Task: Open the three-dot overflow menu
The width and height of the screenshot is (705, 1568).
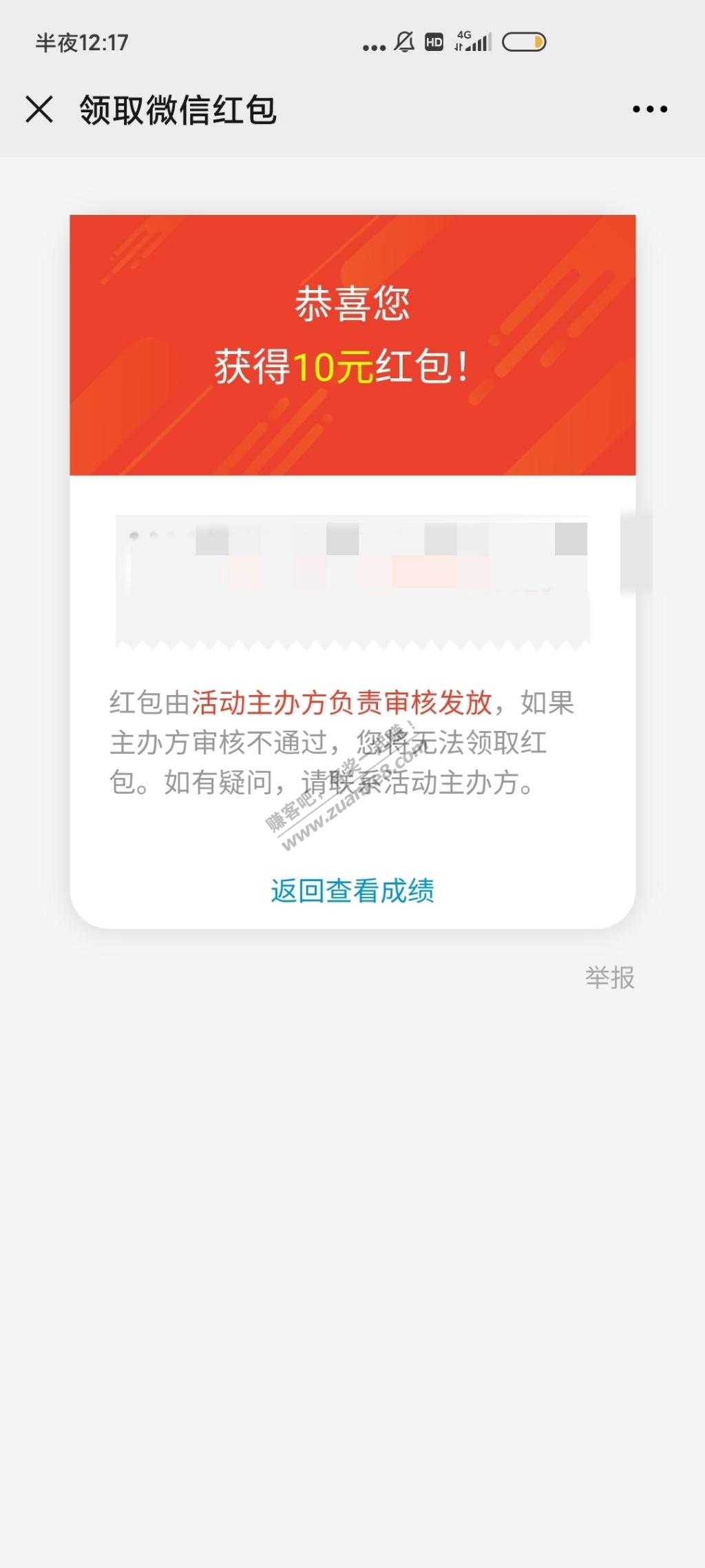Action: click(x=650, y=109)
